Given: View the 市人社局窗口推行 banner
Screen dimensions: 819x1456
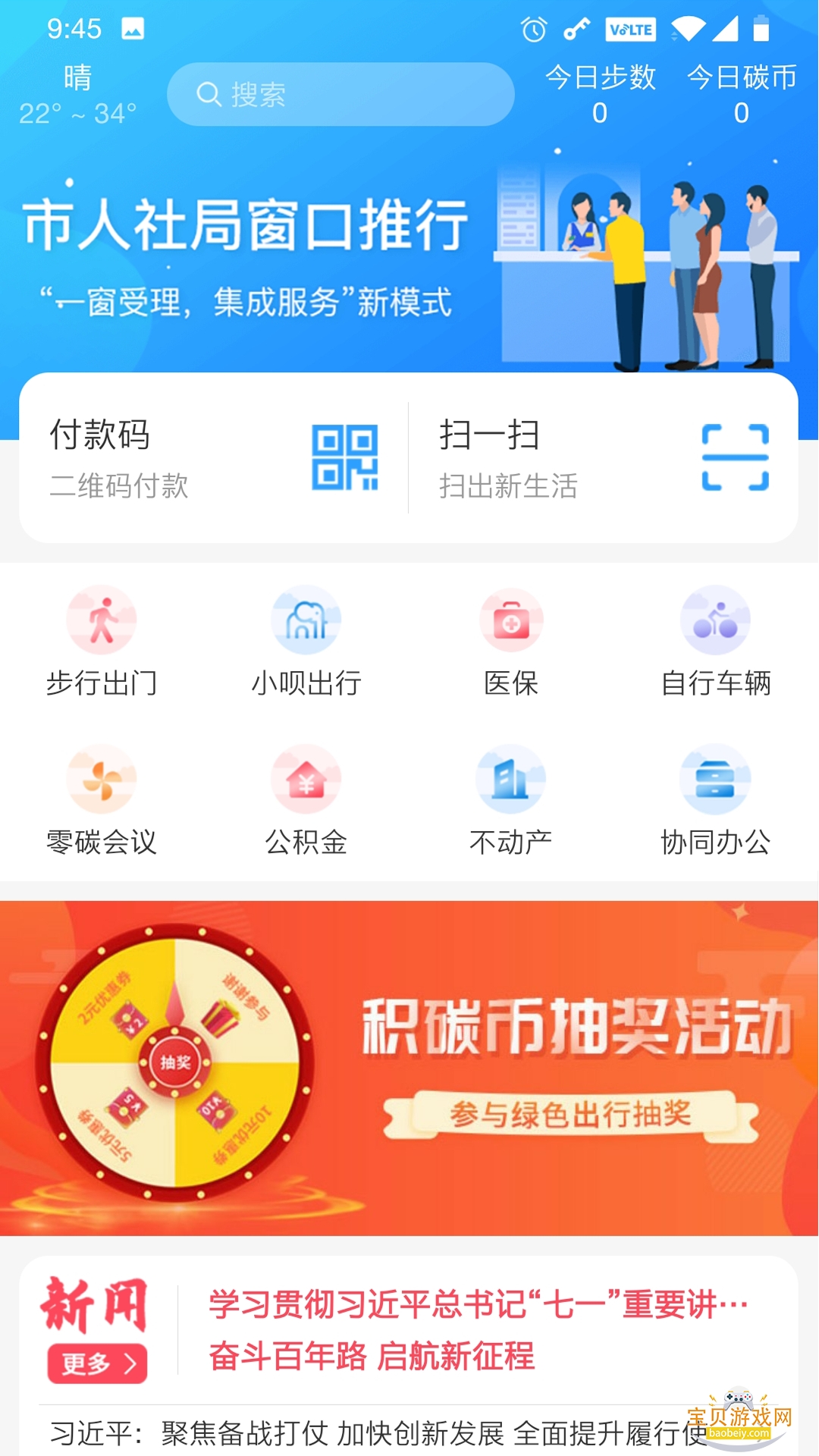Looking at the screenshot, I should [409, 250].
